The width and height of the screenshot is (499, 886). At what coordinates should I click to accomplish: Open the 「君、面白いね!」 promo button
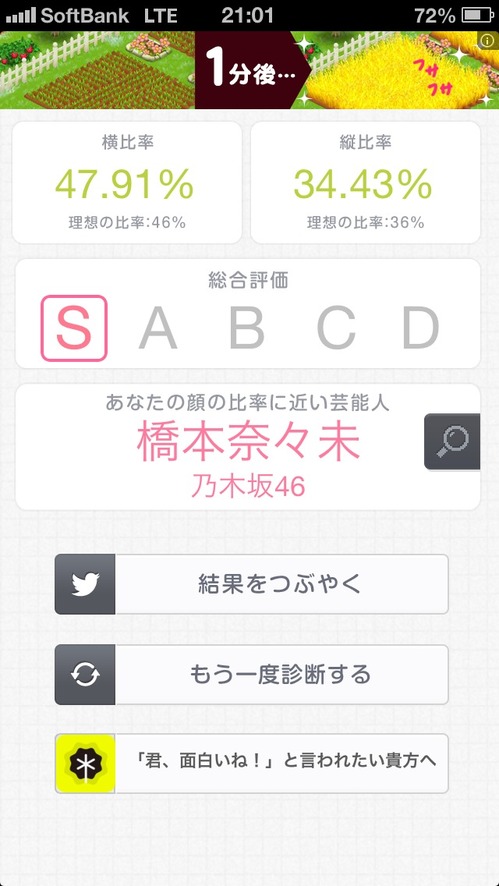point(251,763)
